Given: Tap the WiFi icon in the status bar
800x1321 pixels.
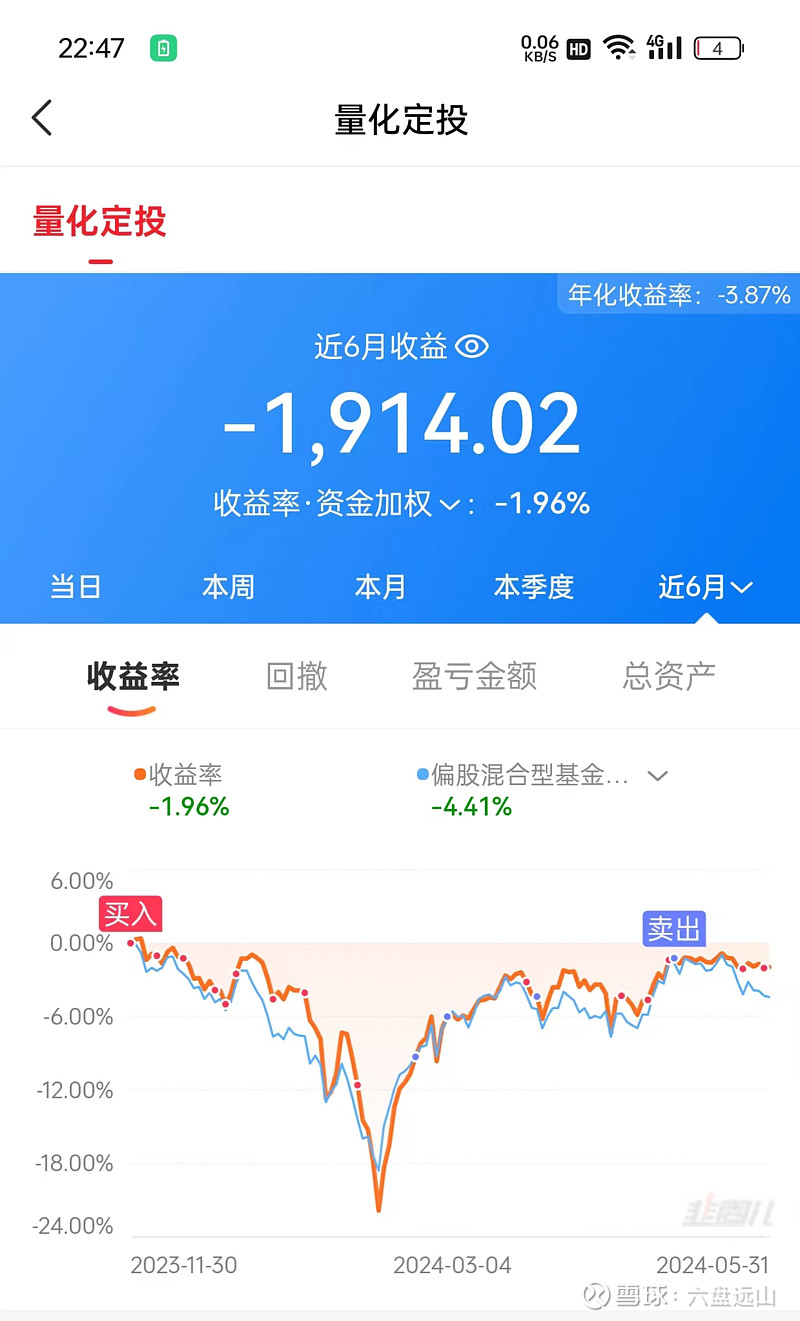Looking at the screenshot, I should pos(620,47).
